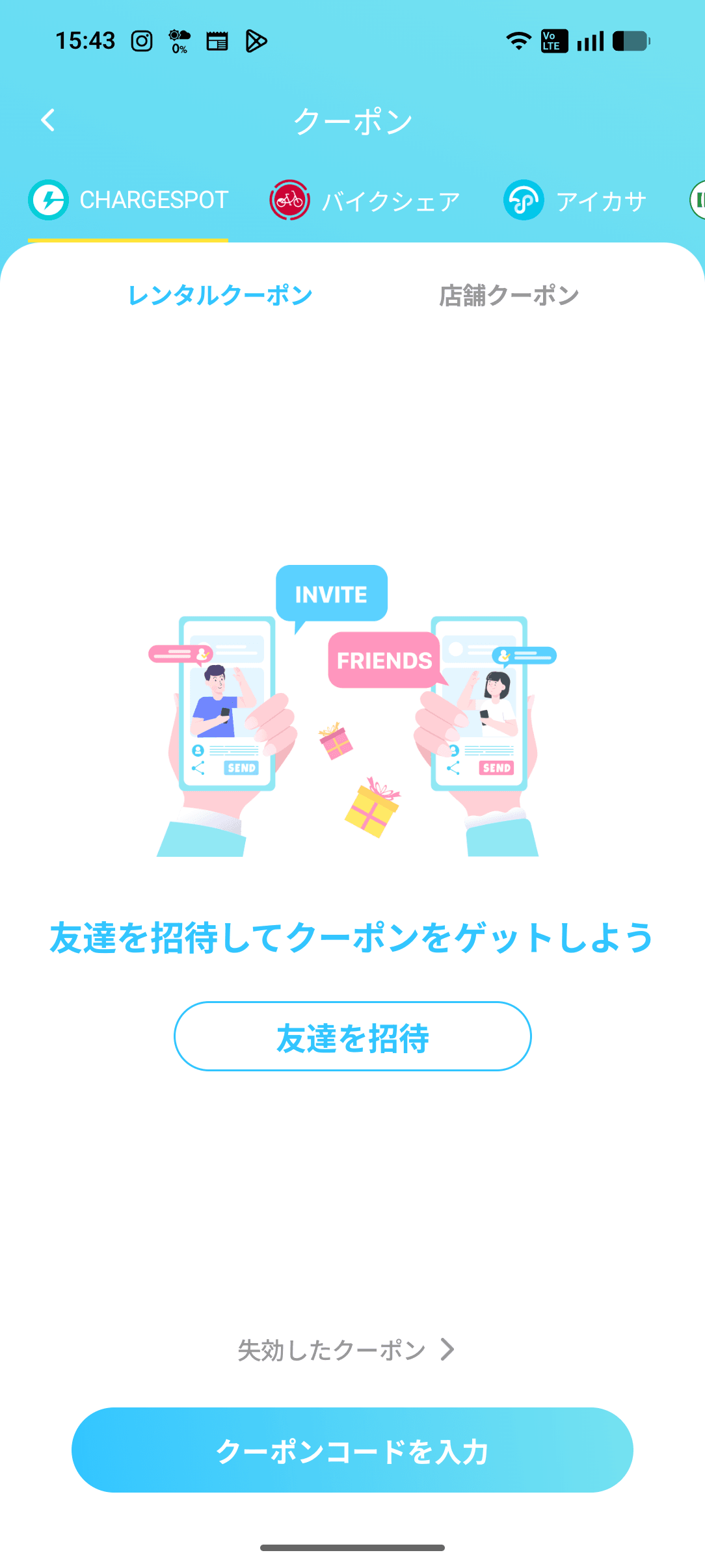Viewport: 705px width, 1568px height.
Task: Select the CHARGESPOT service tab
Action: point(129,200)
